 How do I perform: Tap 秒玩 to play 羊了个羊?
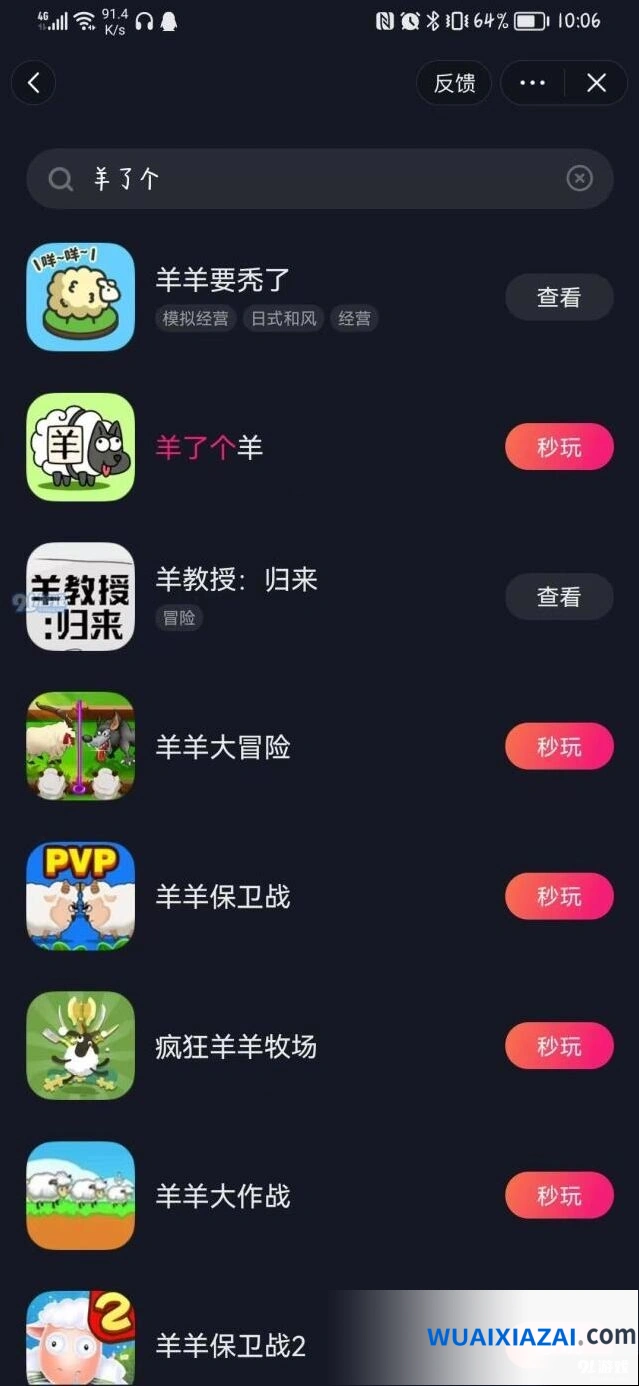point(559,447)
